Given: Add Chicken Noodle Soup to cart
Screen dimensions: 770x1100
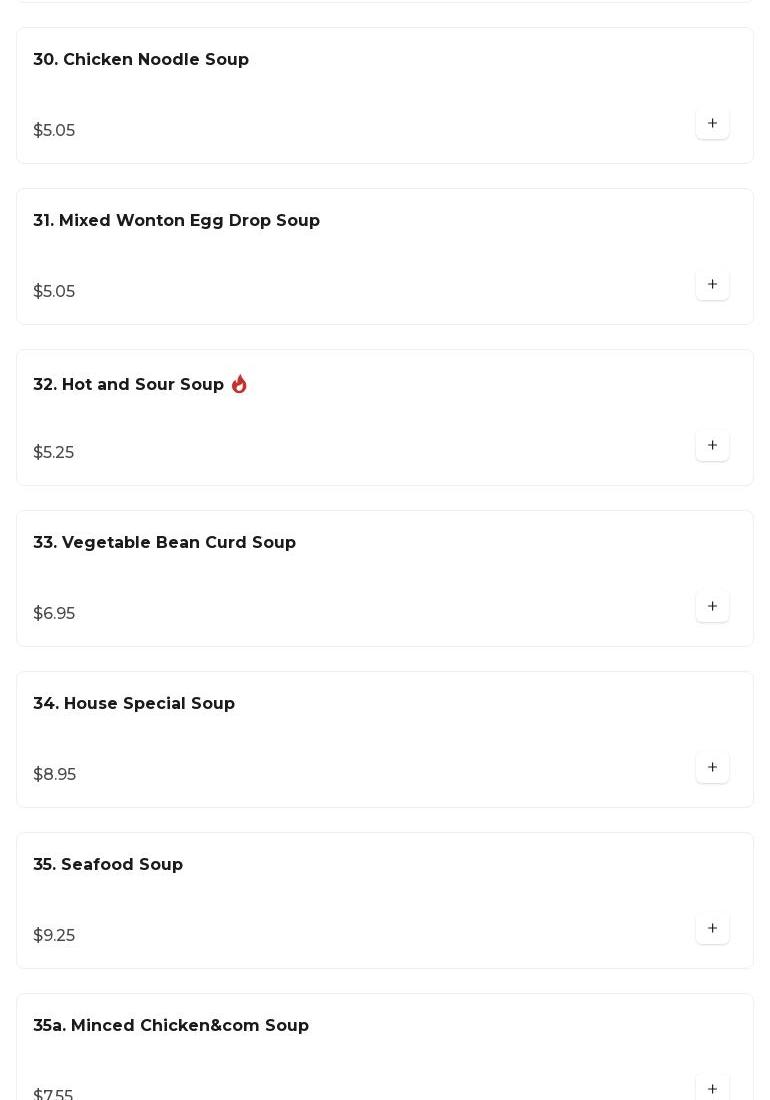Looking at the screenshot, I should [x=712, y=124].
